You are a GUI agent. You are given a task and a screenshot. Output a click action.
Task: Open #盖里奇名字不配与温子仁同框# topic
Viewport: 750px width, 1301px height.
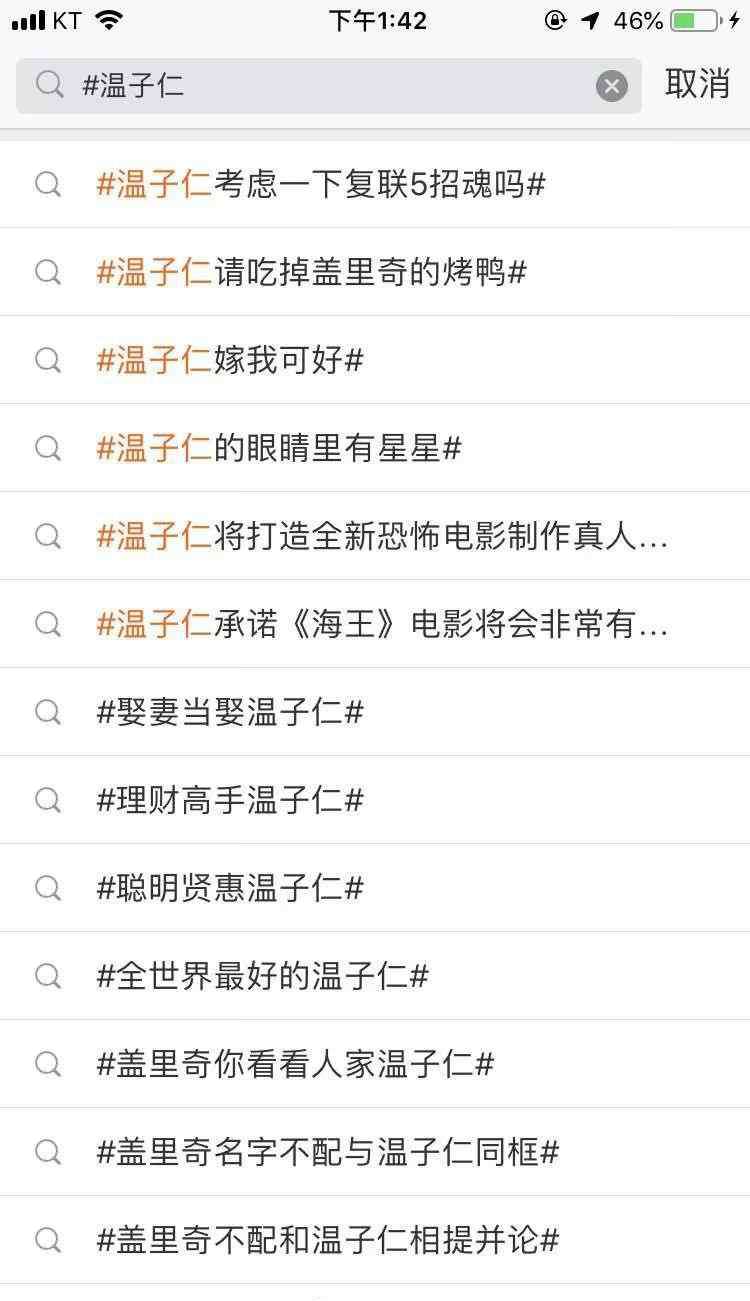click(375, 1152)
